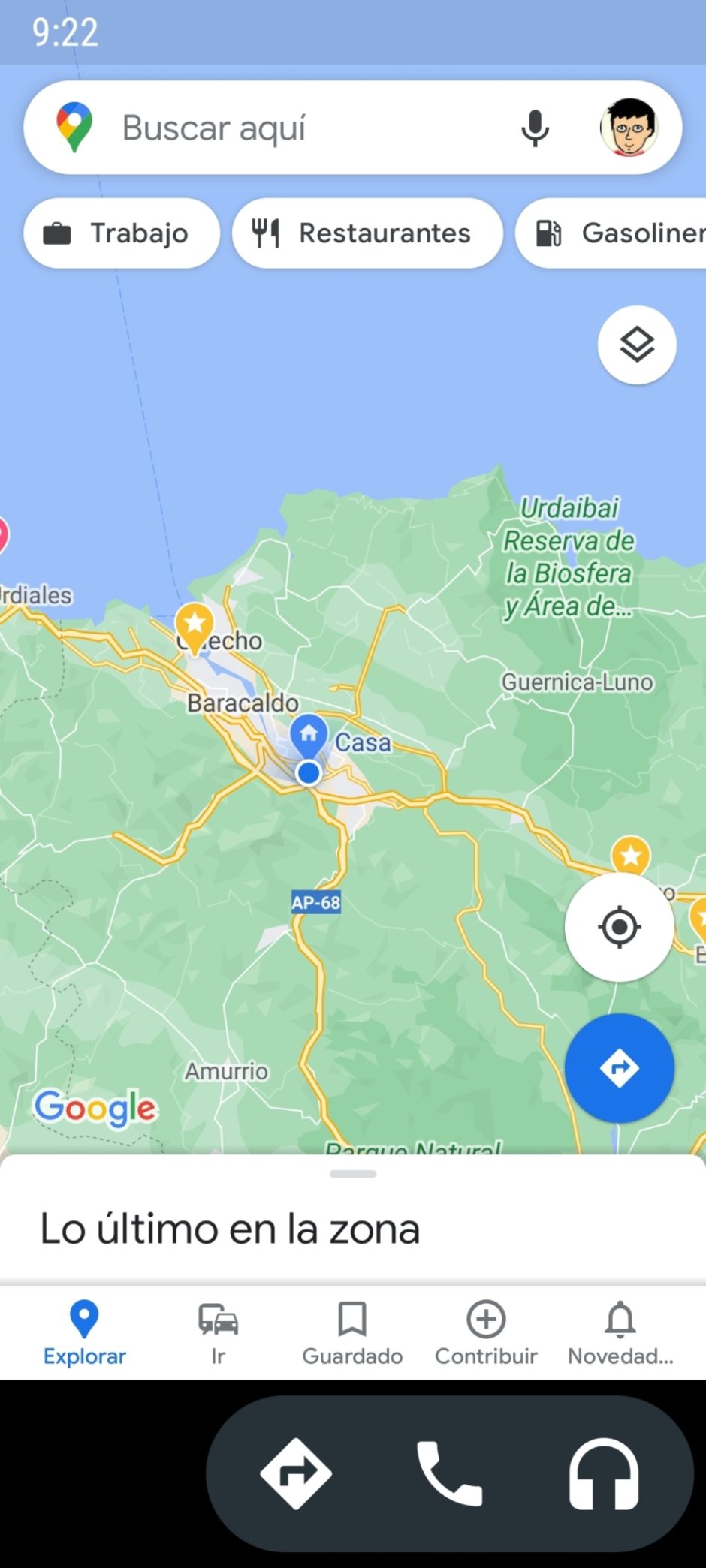Tap the blue directions floating button
The image size is (706, 1568).
pos(620,1067)
